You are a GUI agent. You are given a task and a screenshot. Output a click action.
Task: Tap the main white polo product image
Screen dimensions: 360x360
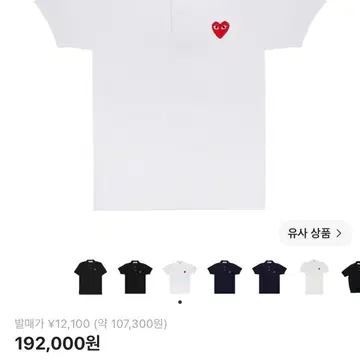tap(180, 105)
